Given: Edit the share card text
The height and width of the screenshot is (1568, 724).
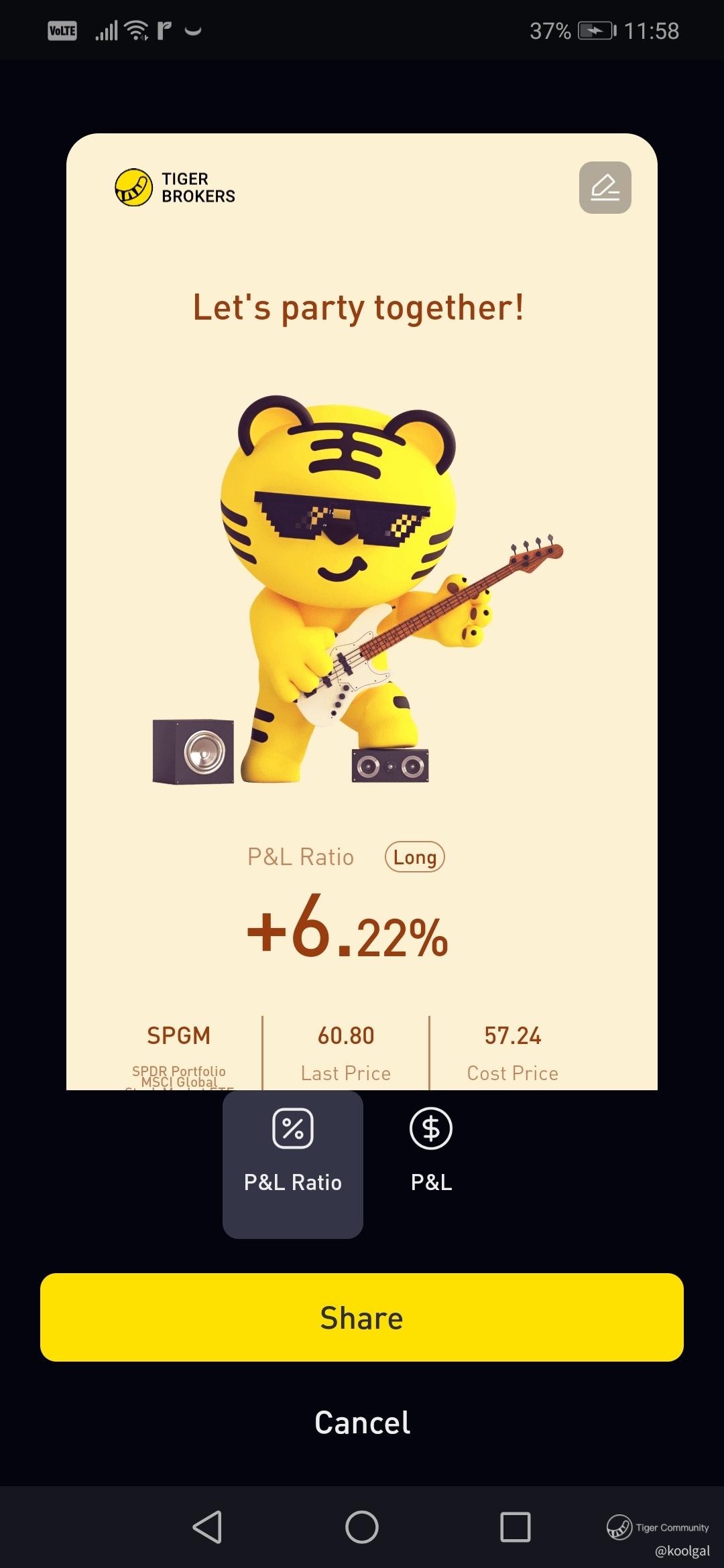Looking at the screenshot, I should point(605,188).
